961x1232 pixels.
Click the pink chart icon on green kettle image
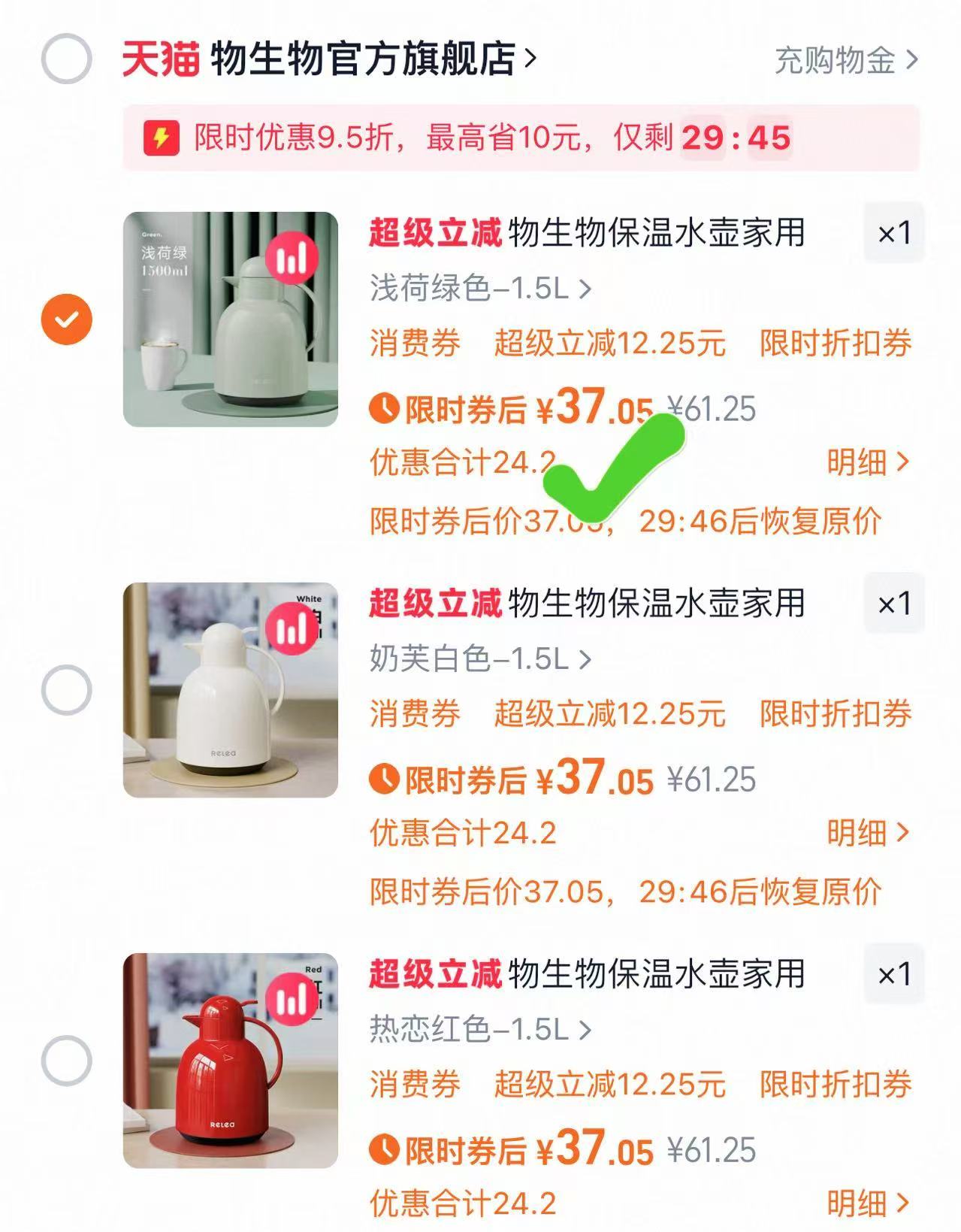[x=293, y=257]
